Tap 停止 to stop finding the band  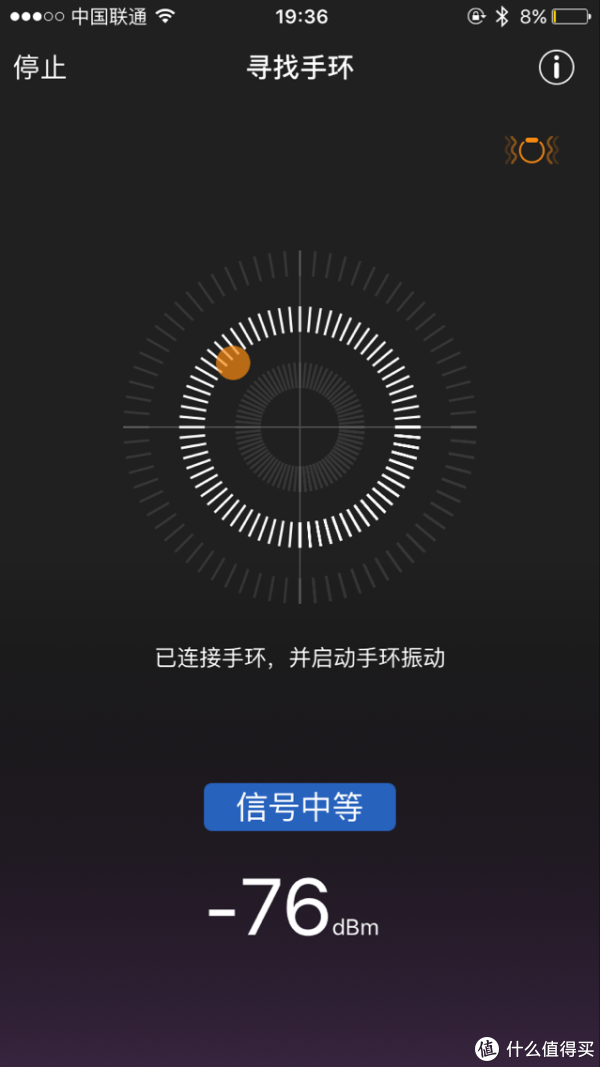pos(40,68)
